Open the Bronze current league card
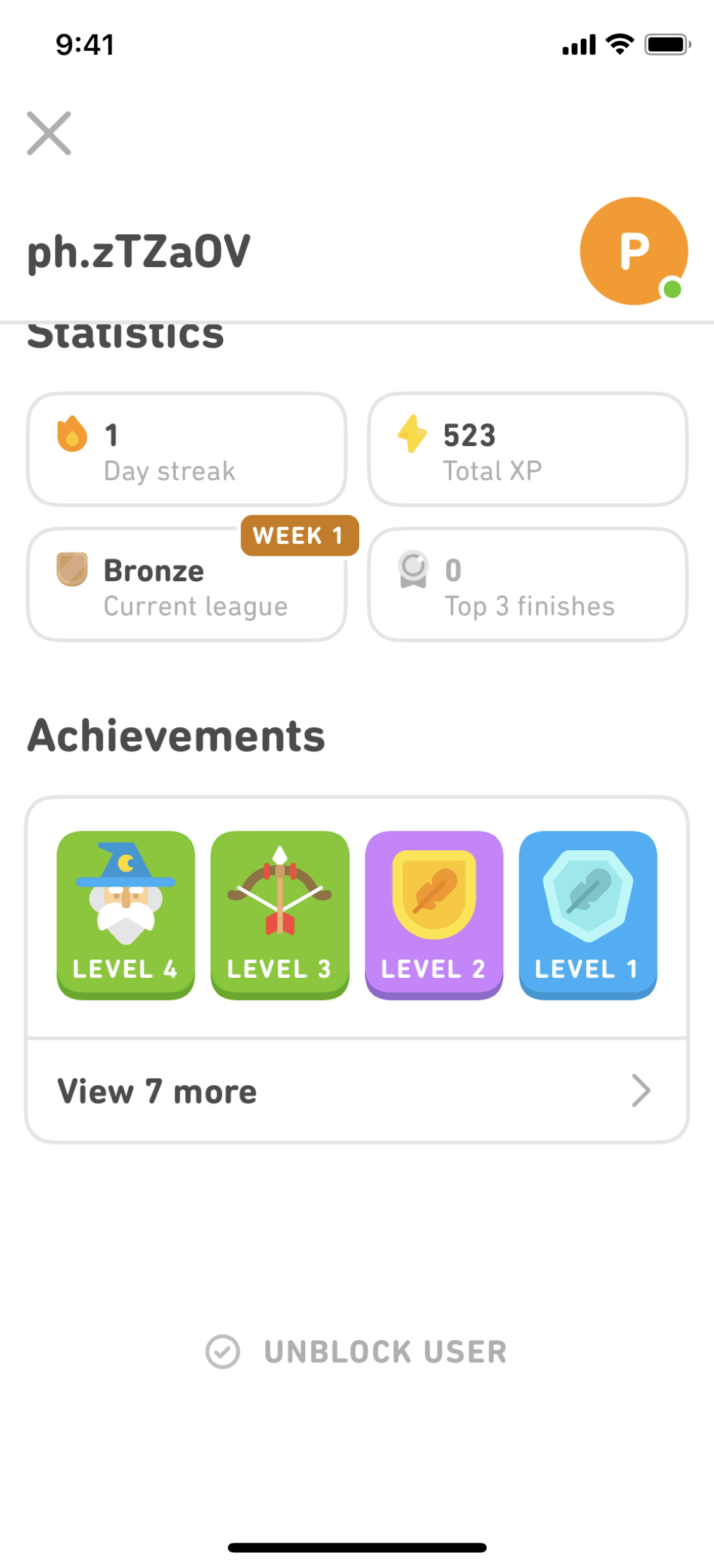 click(187, 585)
